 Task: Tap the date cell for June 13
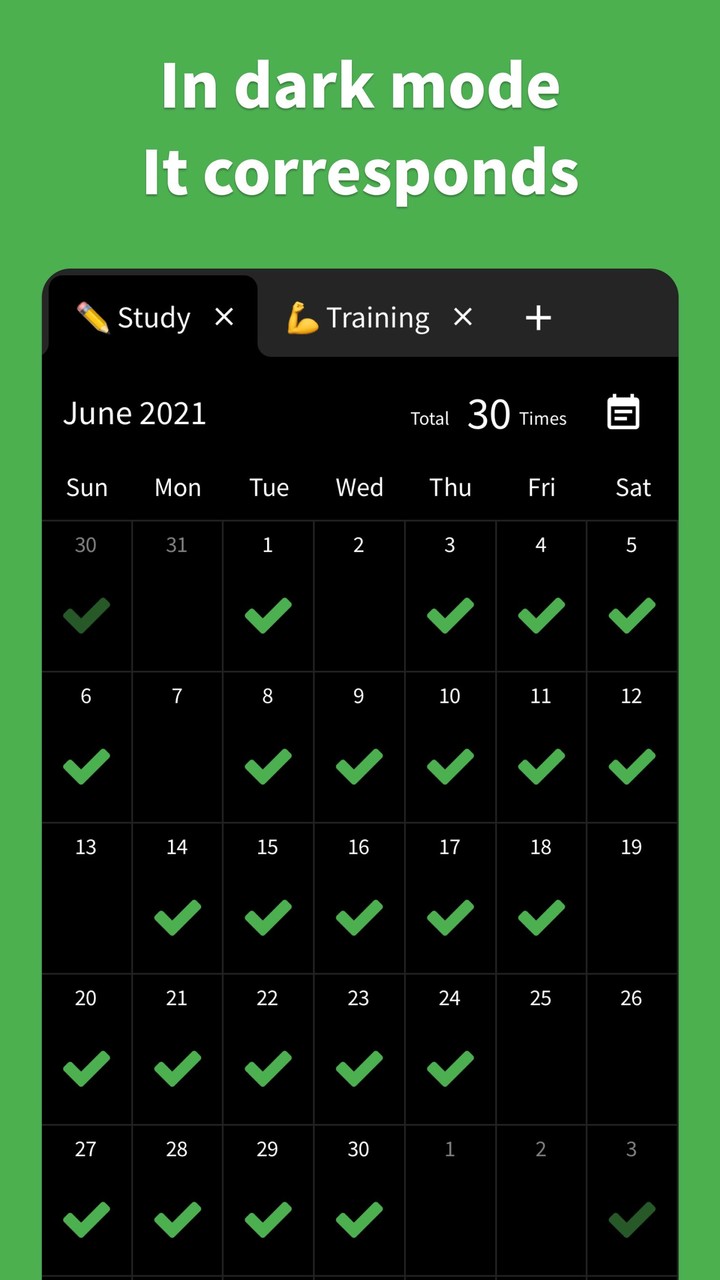[85, 895]
